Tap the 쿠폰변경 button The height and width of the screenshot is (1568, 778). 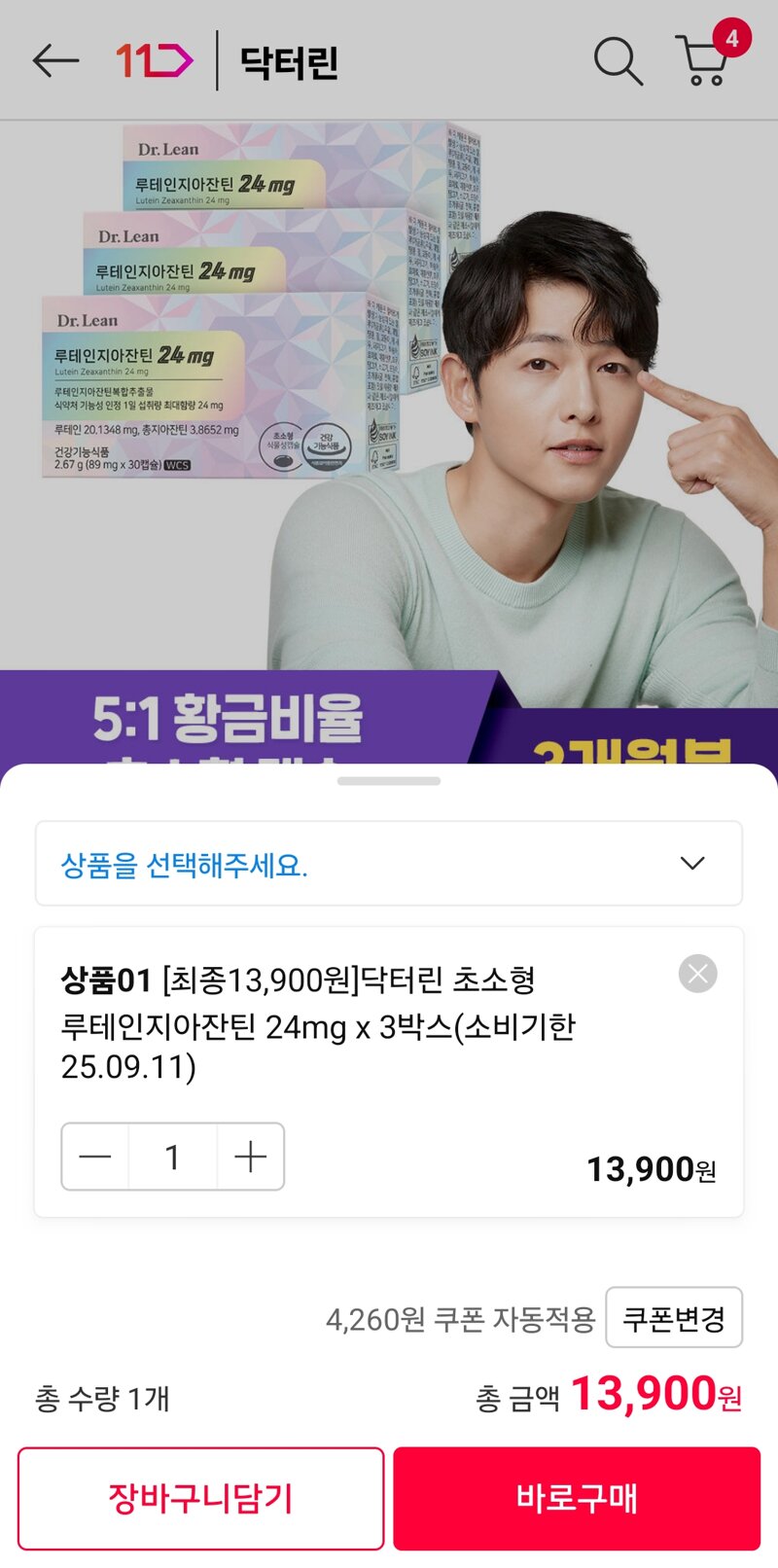[x=673, y=1318]
